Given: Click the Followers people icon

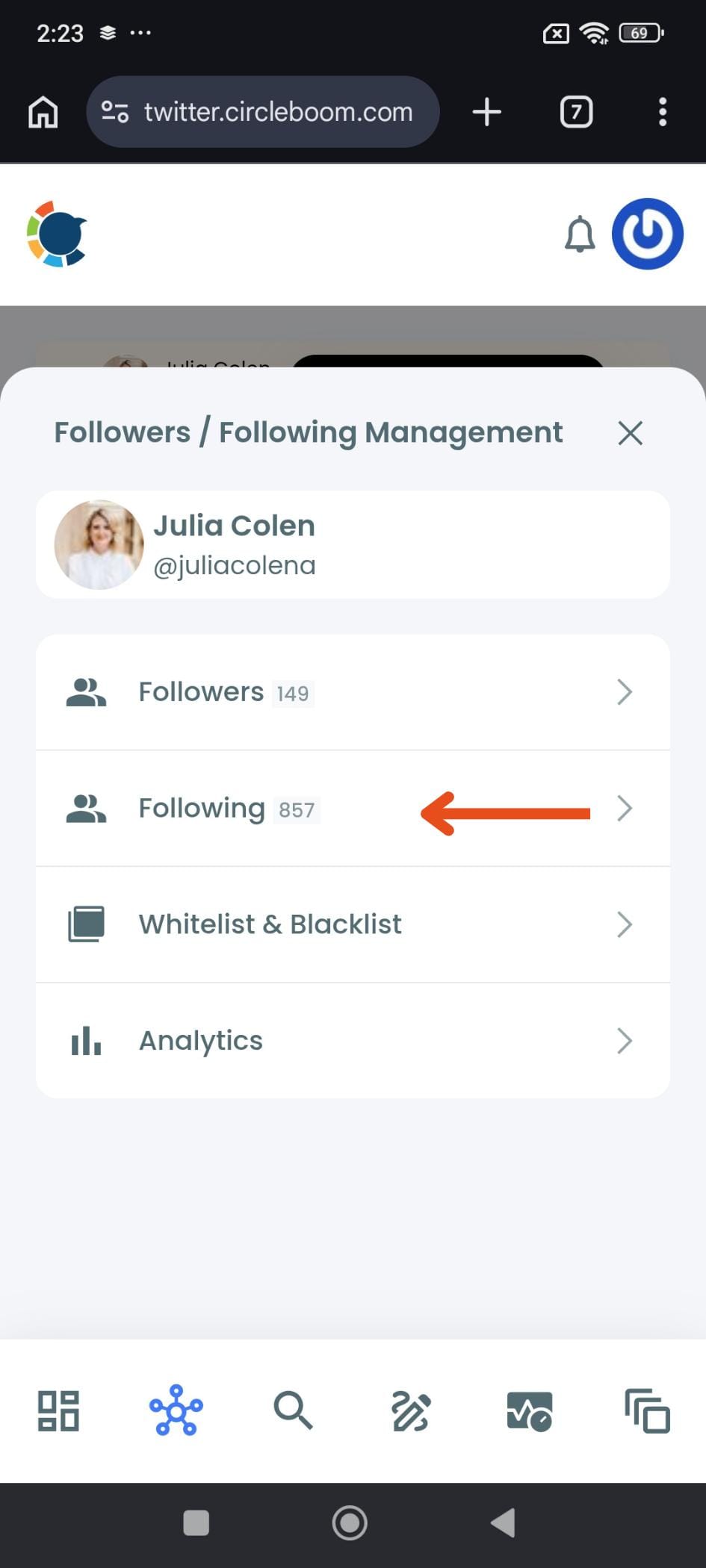Looking at the screenshot, I should (x=85, y=691).
